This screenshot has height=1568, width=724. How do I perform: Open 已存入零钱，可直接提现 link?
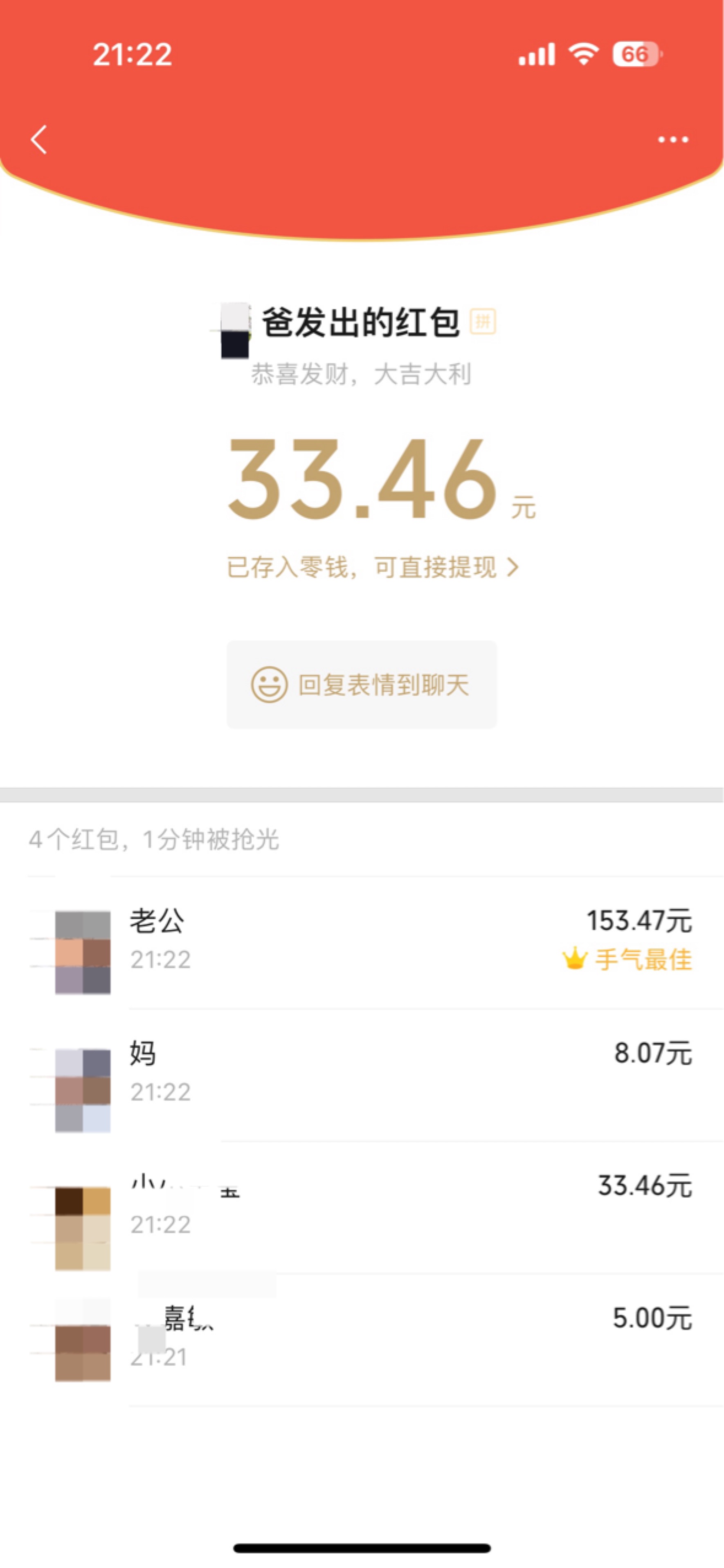pos(373,567)
